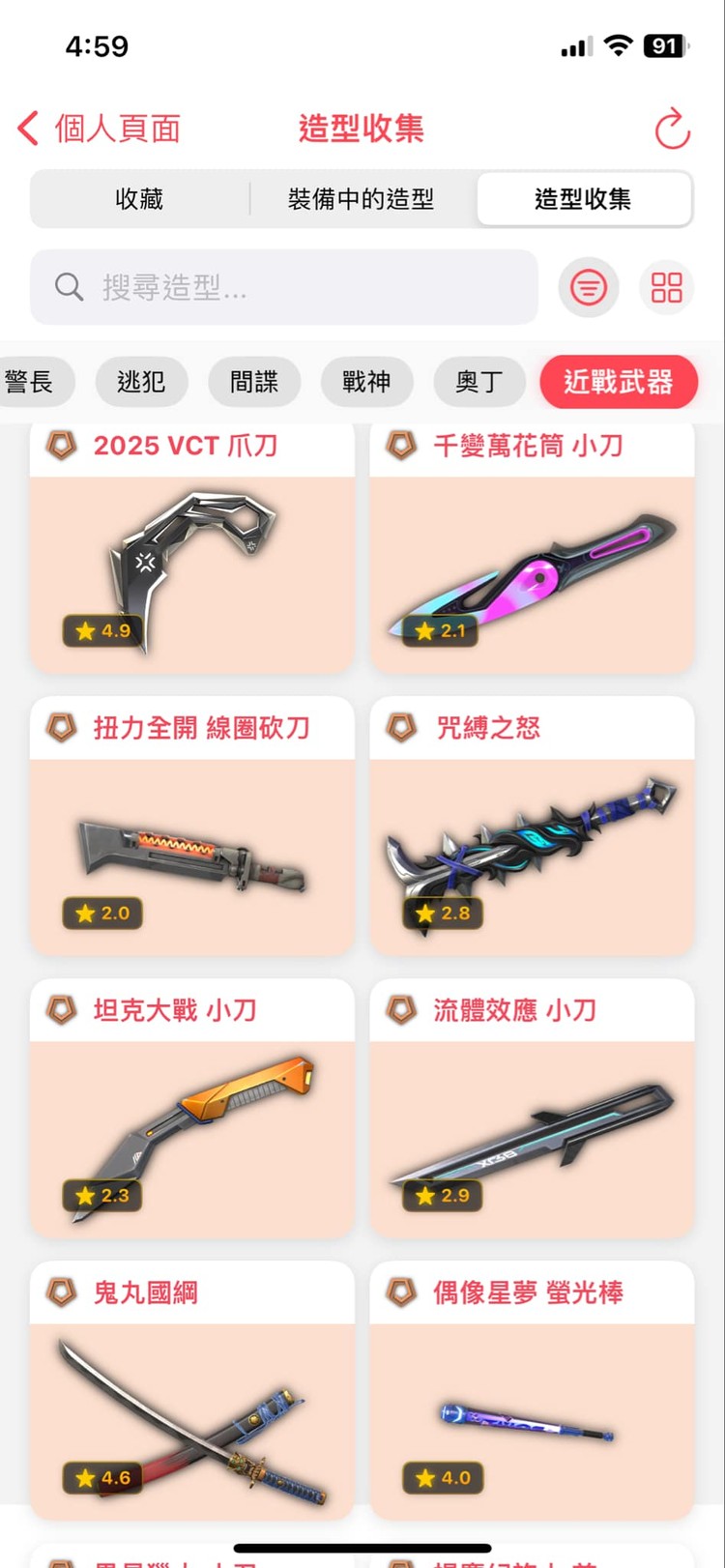
Task: Tap the refresh icon at top right
Action: (672, 130)
